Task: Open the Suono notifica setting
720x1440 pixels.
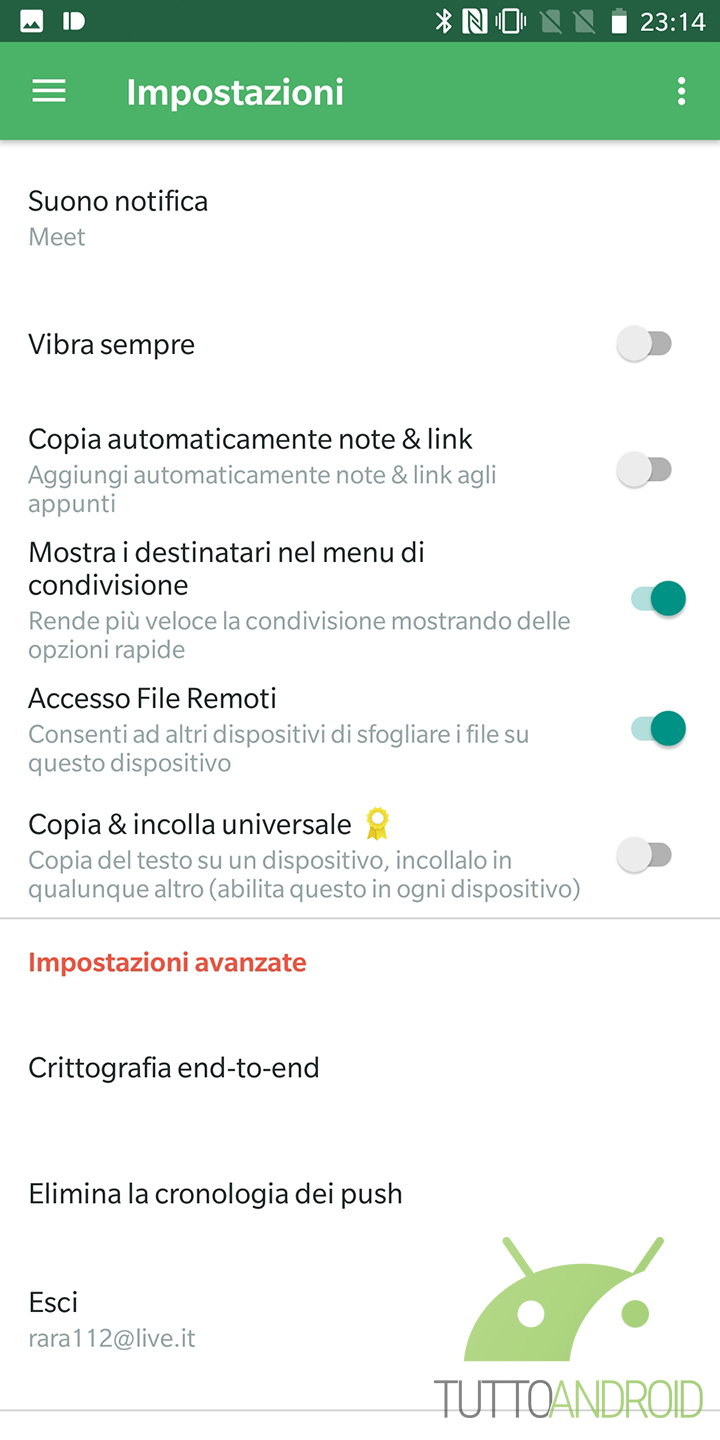Action: point(360,218)
